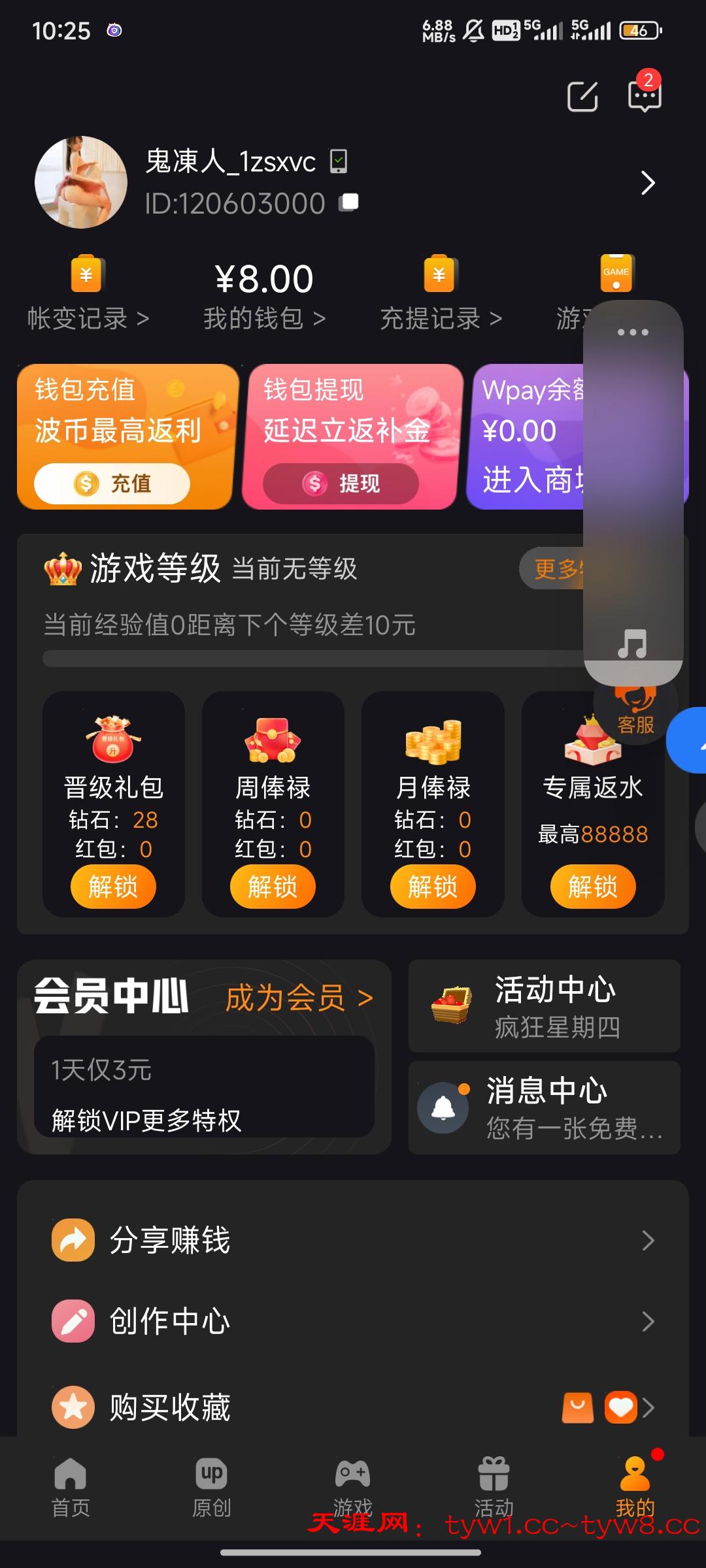The image size is (706, 1568).
Task: Unlock 专属返水 rebate
Action: coord(592,887)
